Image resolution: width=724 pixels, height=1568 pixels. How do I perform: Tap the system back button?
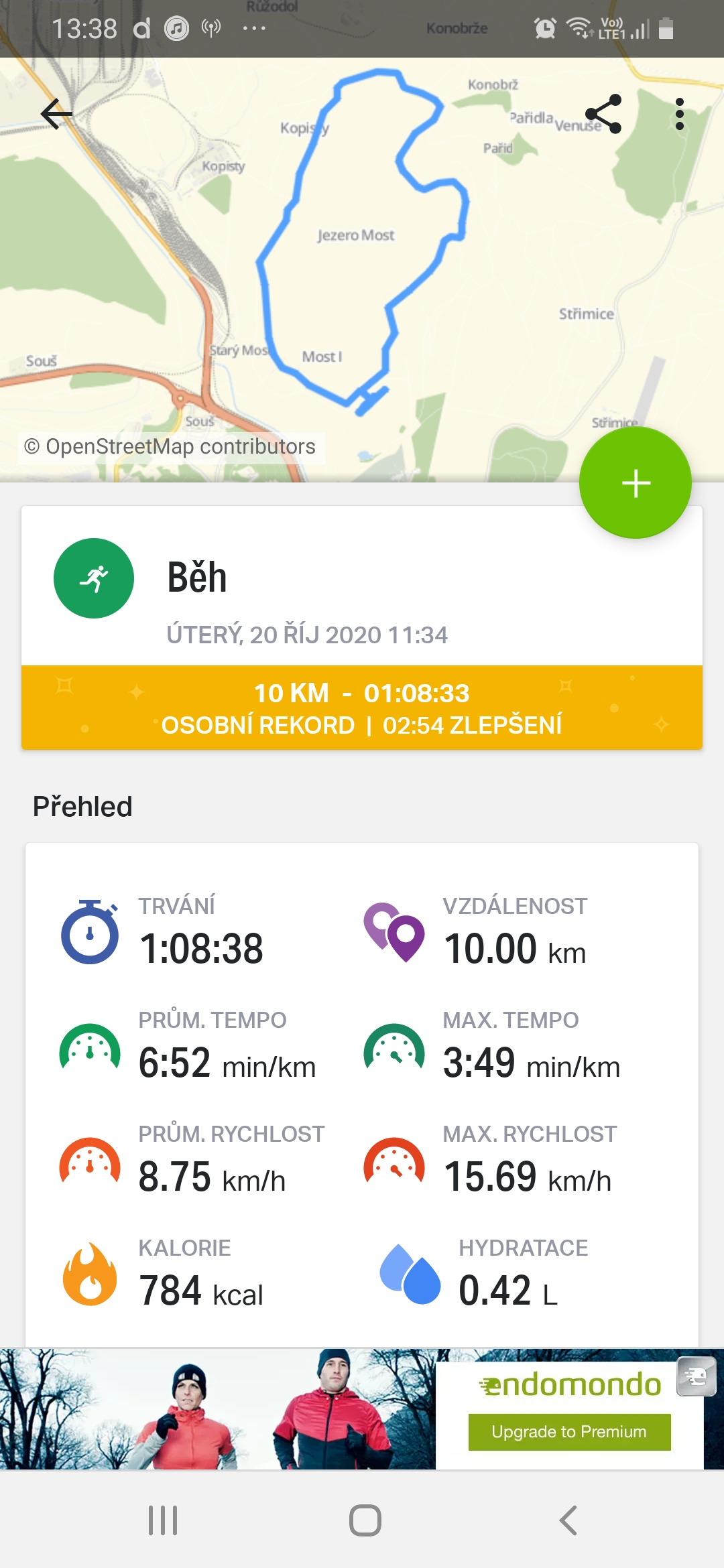click(568, 1520)
